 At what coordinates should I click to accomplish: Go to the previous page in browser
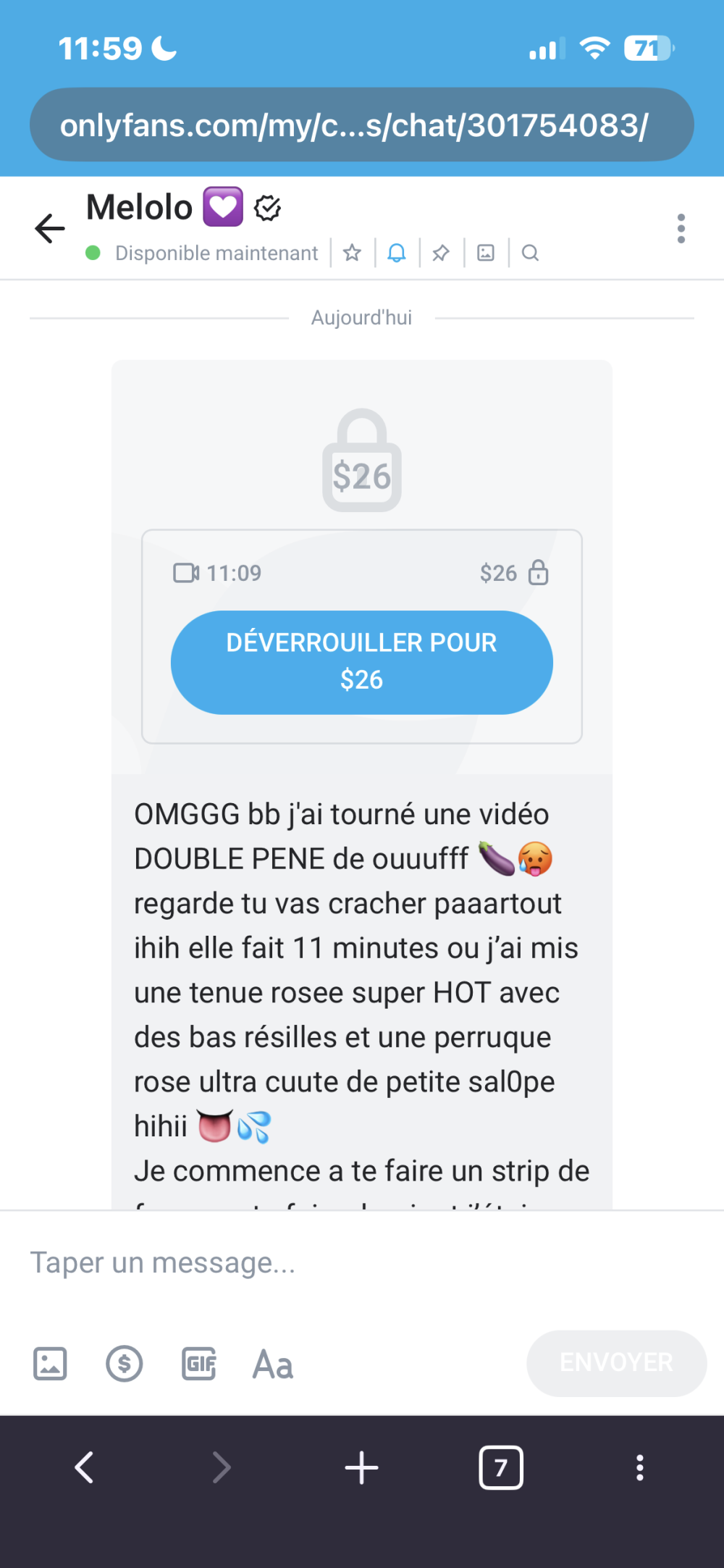click(x=85, y=1468)
